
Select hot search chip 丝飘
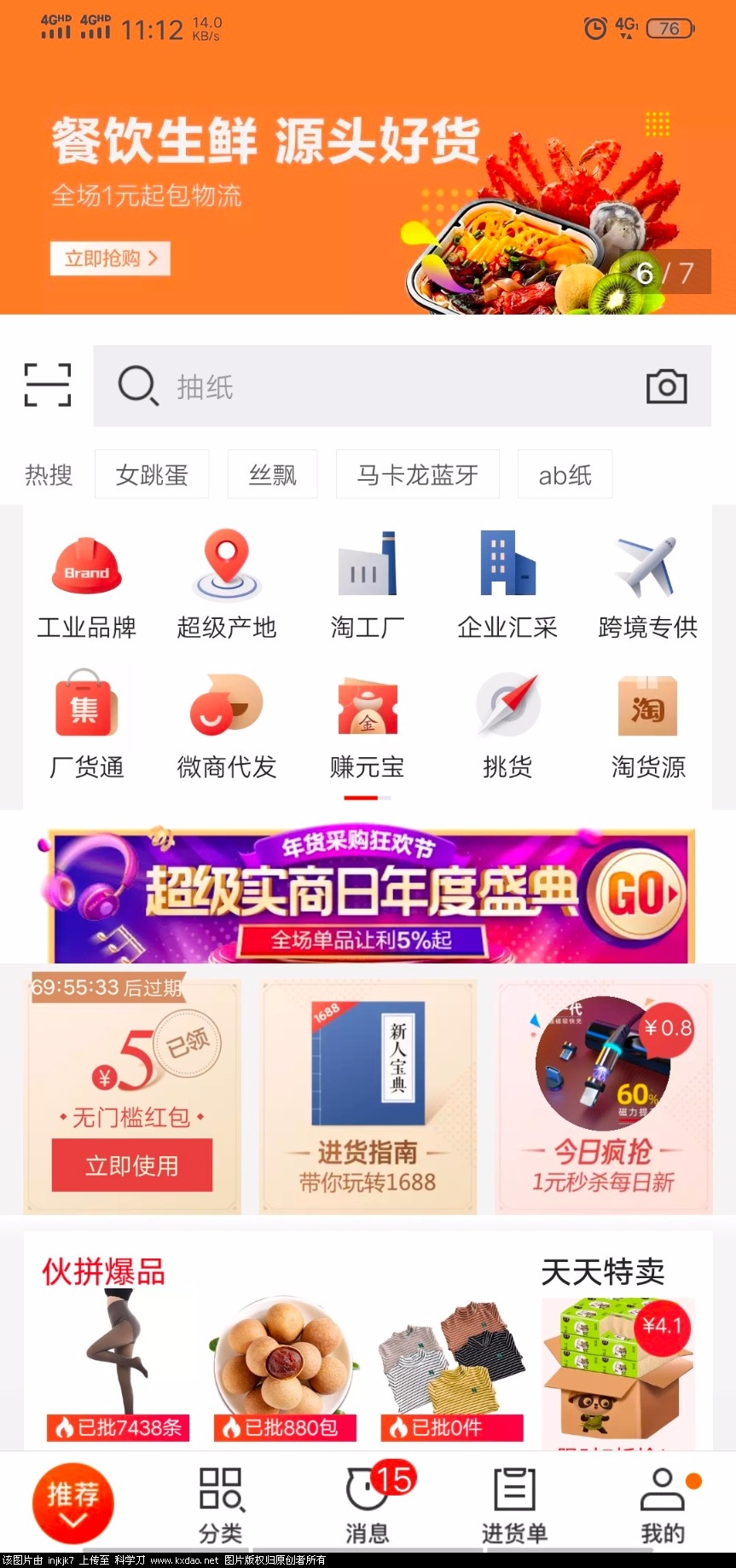pos(272,474)
